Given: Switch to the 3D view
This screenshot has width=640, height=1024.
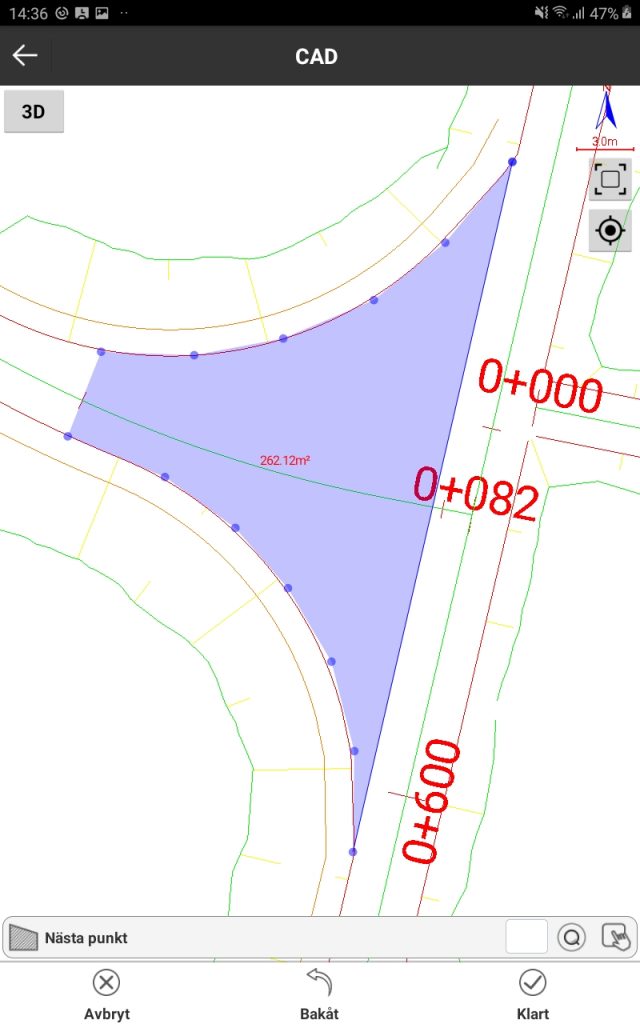Looking at the screenshot, I should (34, 111).
